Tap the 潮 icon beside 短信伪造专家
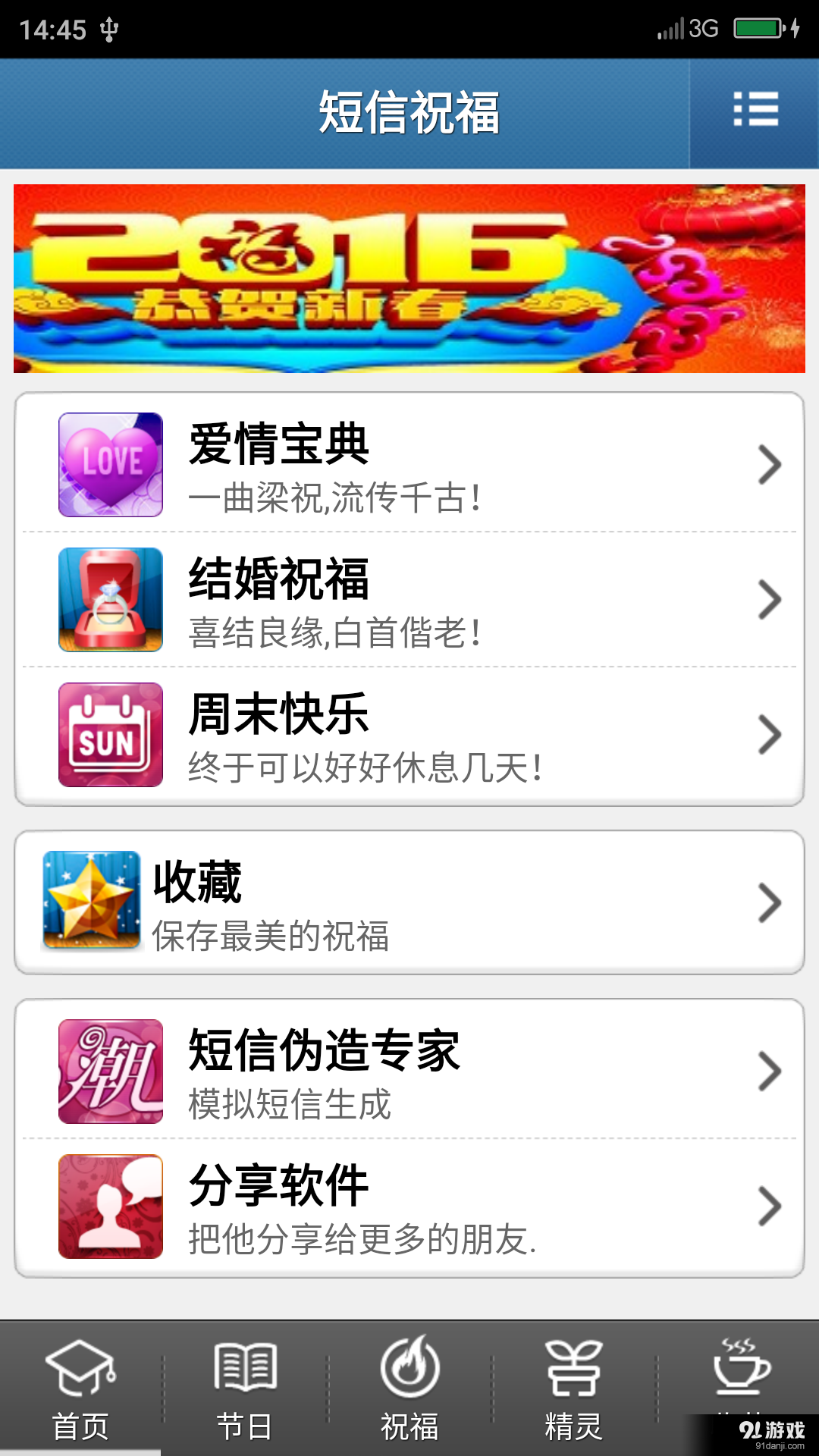This screenshot has width=819, height=1456. point(110,1071)
